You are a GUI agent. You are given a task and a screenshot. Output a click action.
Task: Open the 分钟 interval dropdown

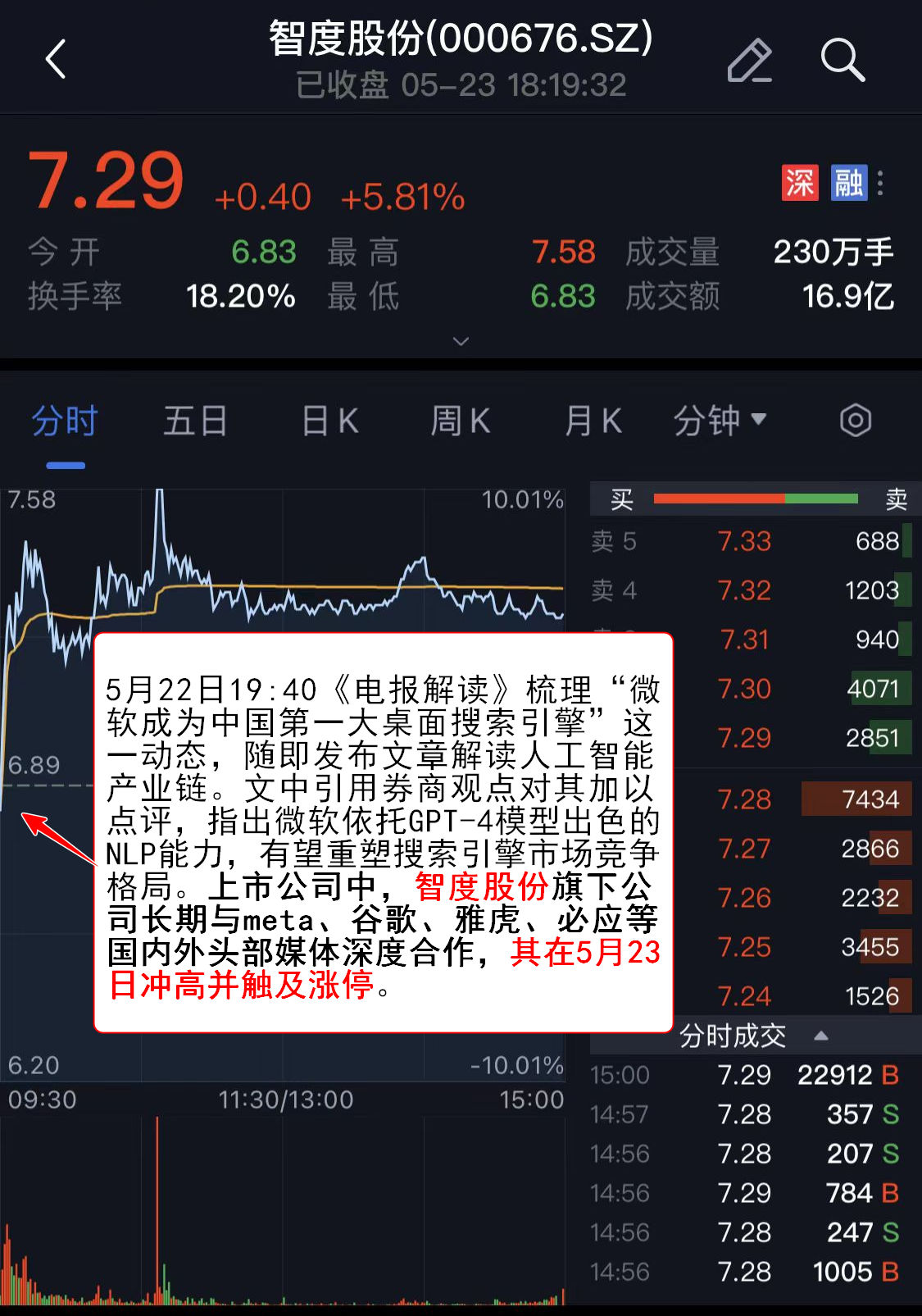pos(720,421)
